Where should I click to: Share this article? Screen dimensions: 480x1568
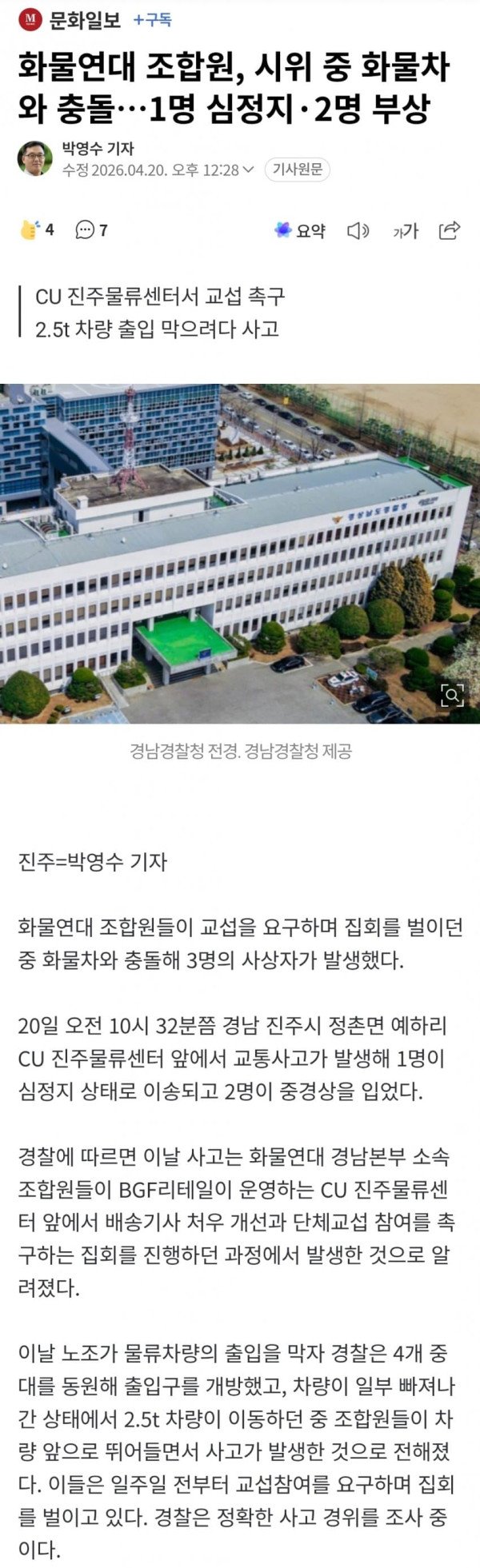coord(450,230)
